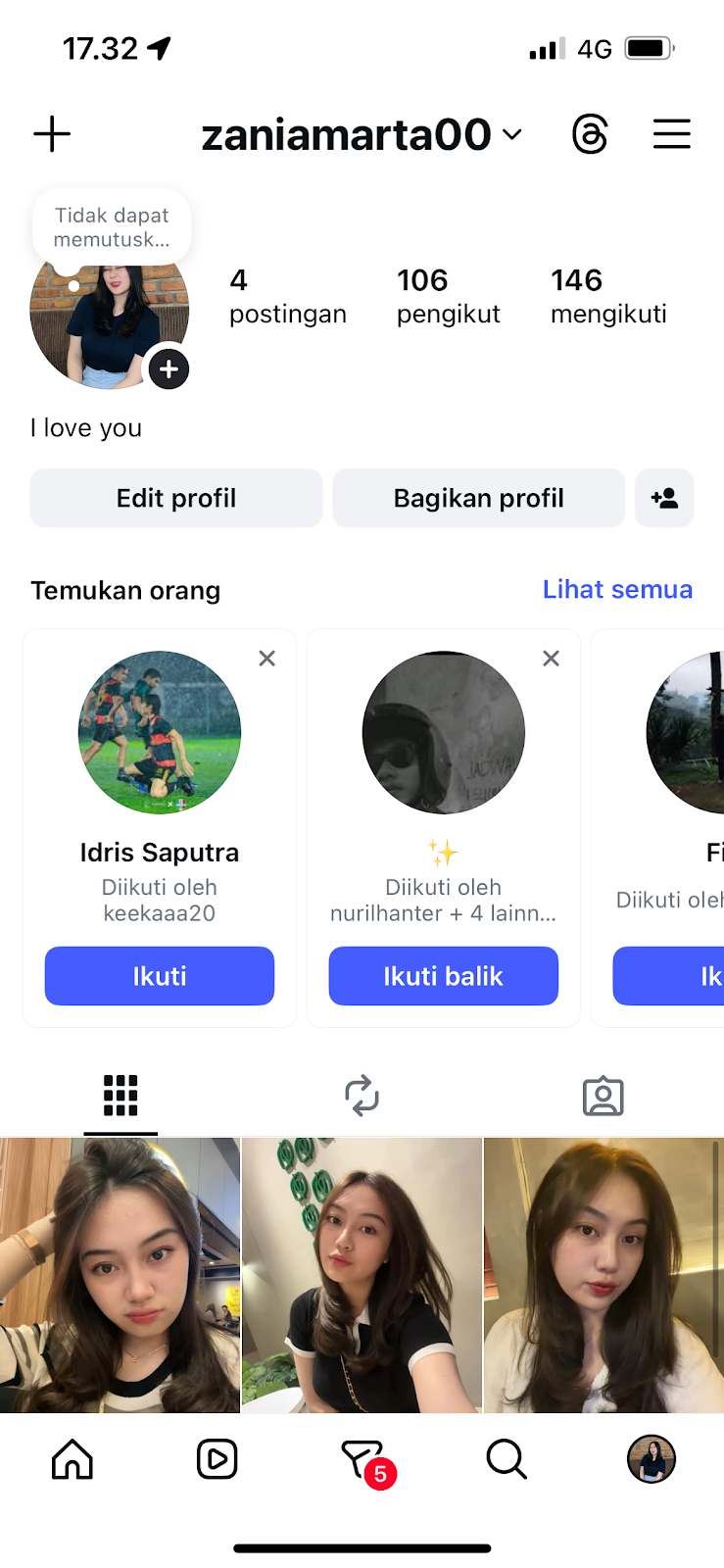This screenshot has height=1568, width=724.
Task: Open the search and explore tab
Action: pyautogui.click(x=507, y=1459)
